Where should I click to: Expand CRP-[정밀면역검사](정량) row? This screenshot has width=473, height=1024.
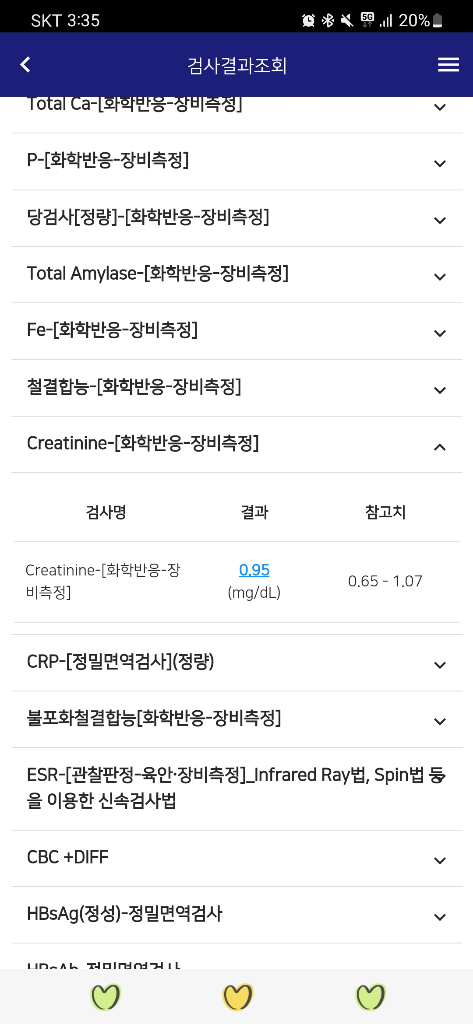tap(236, 663)
